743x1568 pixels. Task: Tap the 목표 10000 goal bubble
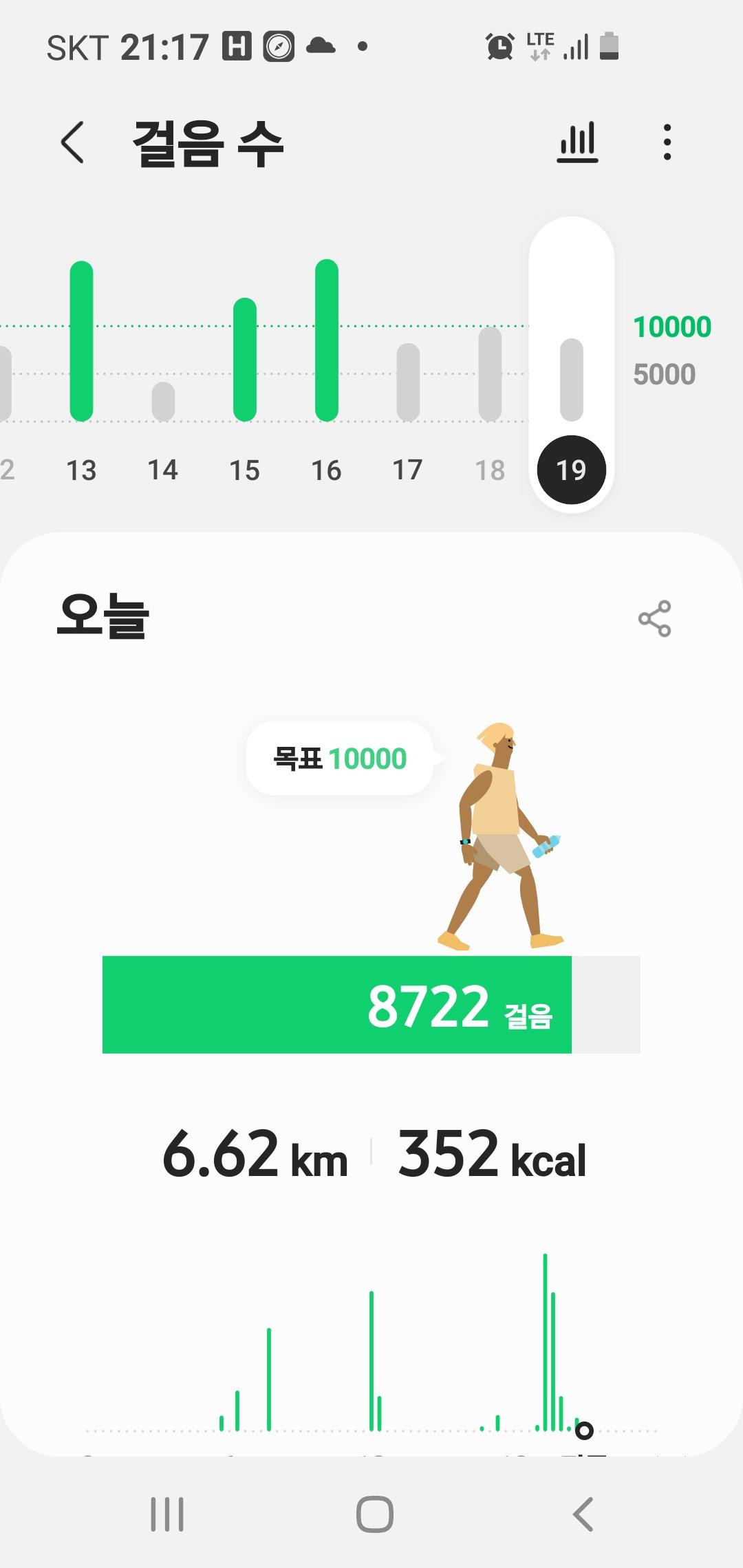click(x=340, y=759)
